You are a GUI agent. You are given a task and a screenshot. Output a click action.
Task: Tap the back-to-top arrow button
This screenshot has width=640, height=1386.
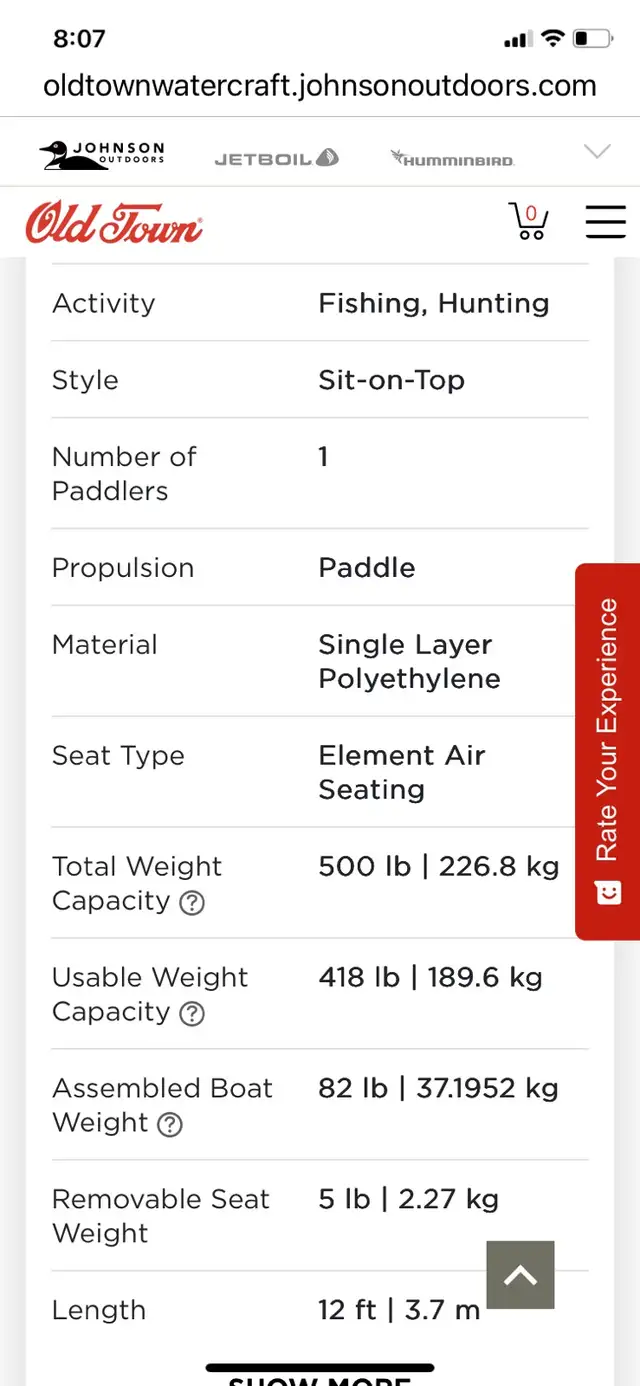pyautogui.click(x=520, y=1275)
